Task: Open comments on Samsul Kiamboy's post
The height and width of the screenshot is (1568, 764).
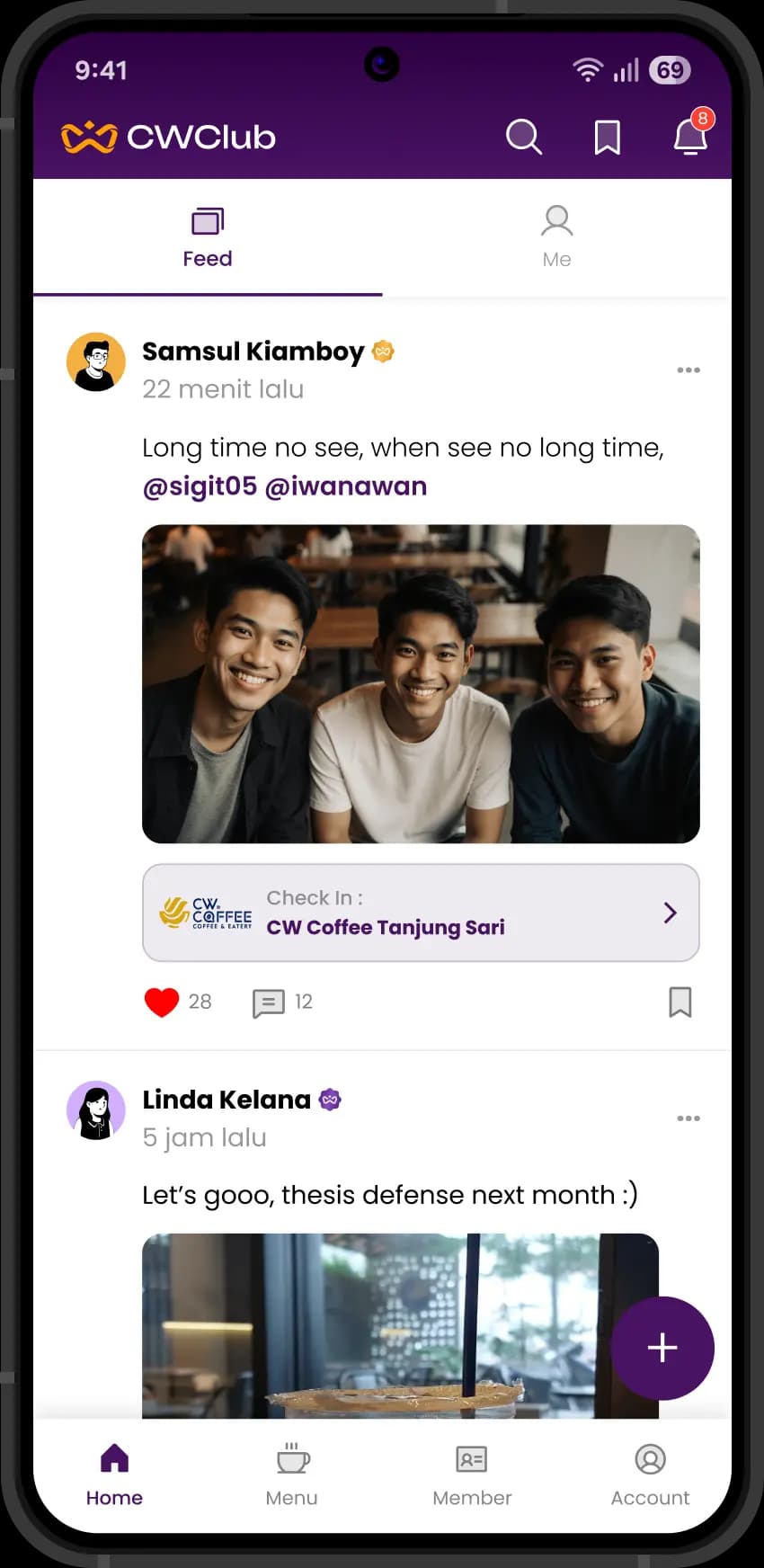Action: (x=269, y=1002)
